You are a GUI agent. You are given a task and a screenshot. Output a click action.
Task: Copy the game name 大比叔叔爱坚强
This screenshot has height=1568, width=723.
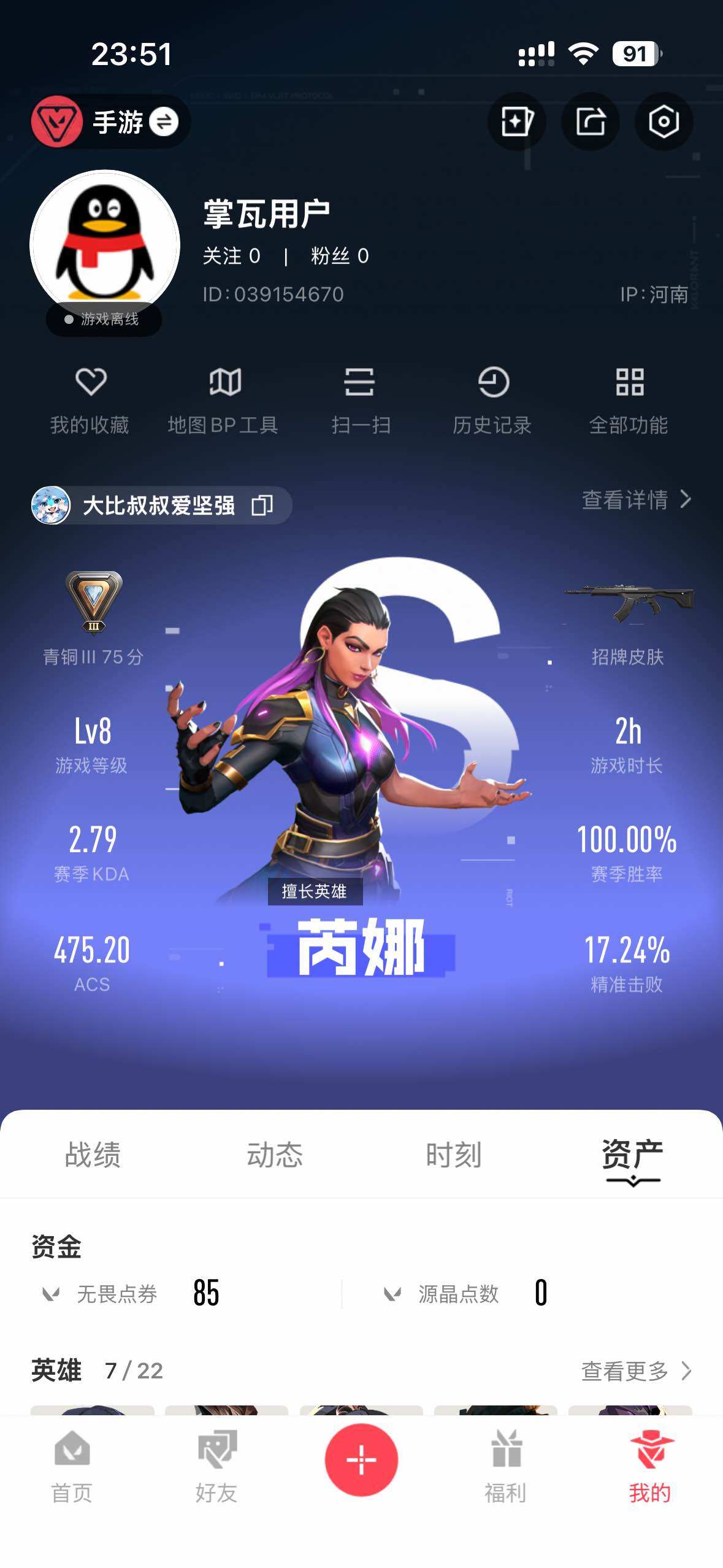(x=262, y=505)
